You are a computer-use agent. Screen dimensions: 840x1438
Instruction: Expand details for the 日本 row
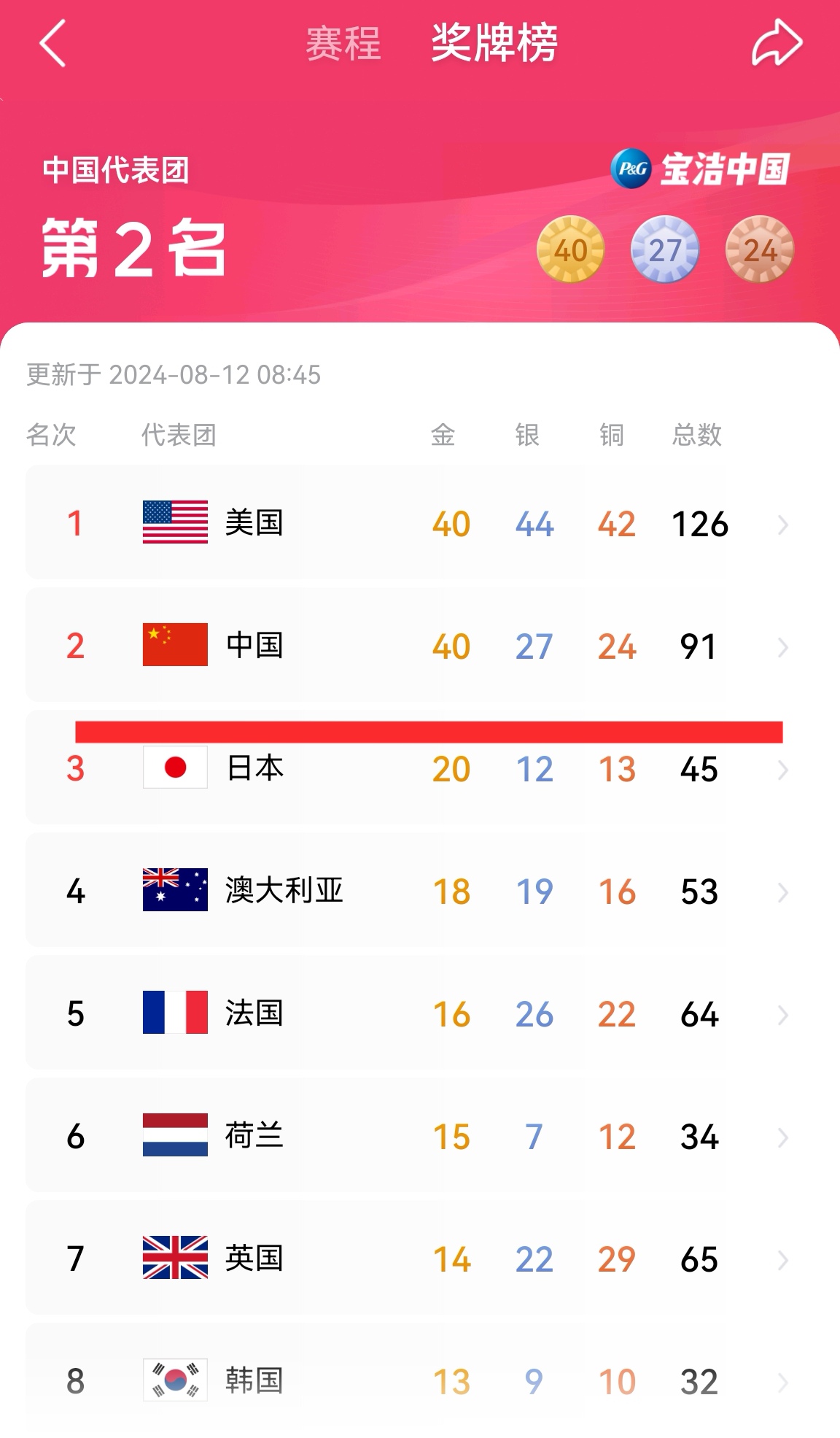(784, 768)
